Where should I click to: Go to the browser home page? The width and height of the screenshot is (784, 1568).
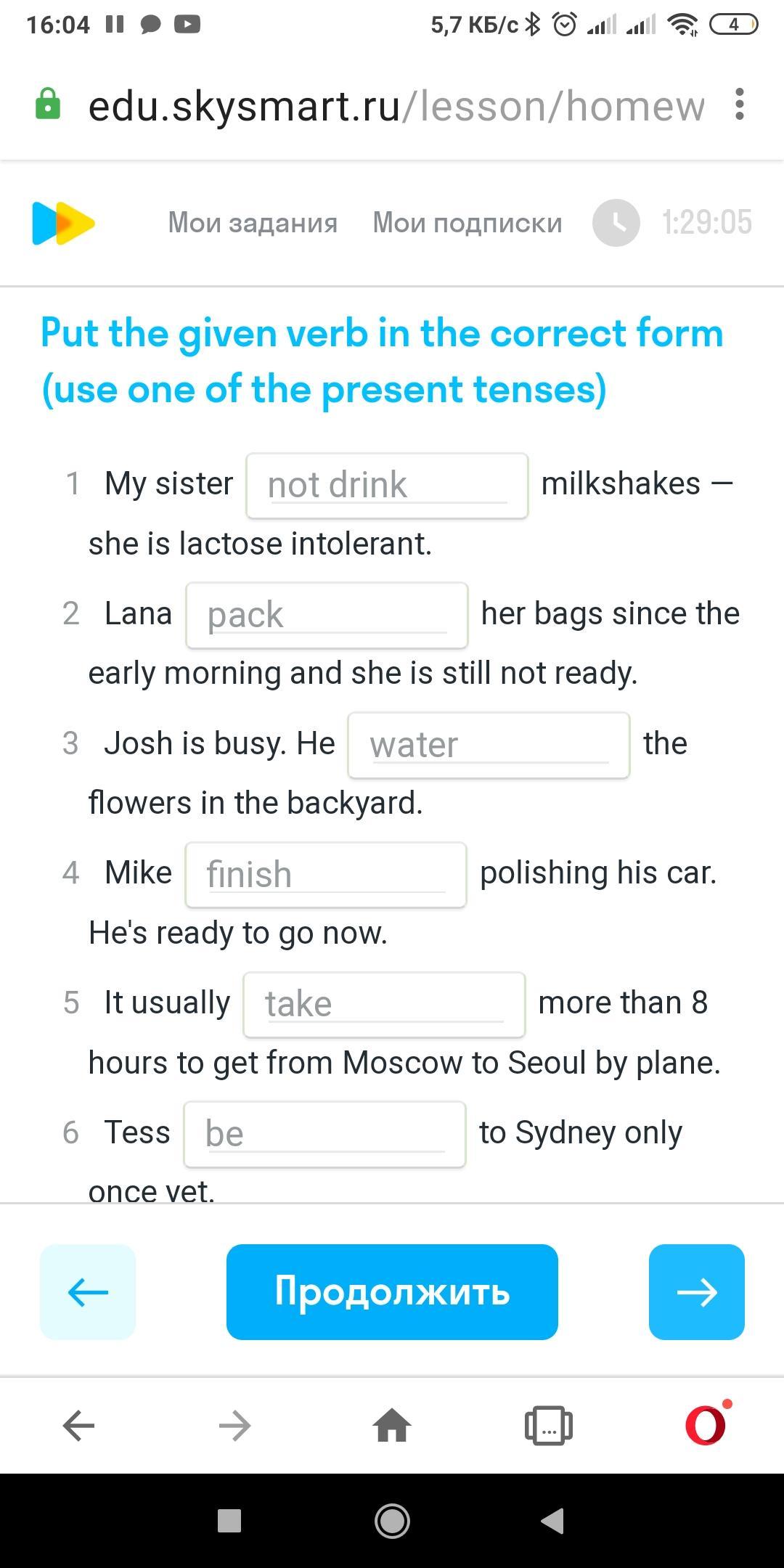click(x=392, y=1426)
